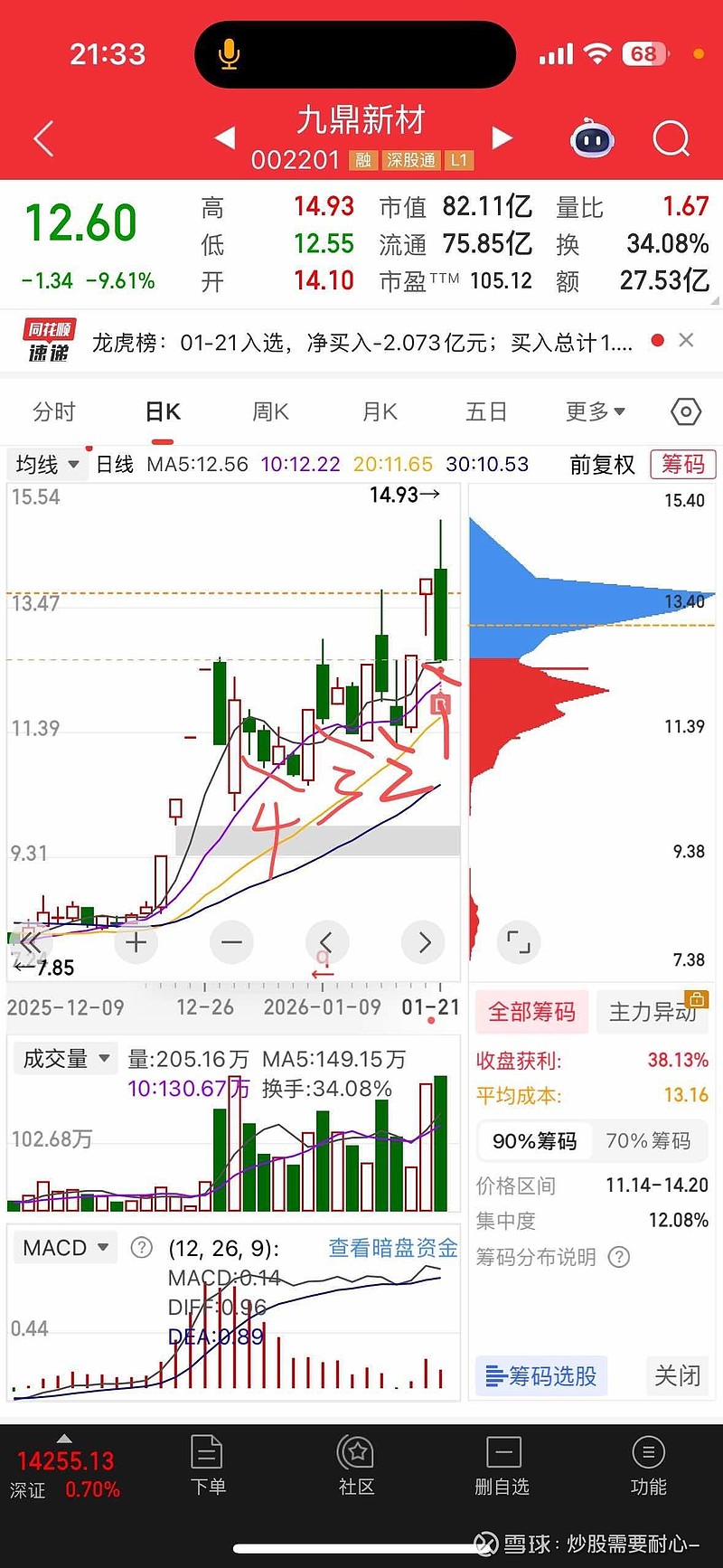Select the 月K tab
Screen dimensions: 723x1568
click(x=380, y=412)
